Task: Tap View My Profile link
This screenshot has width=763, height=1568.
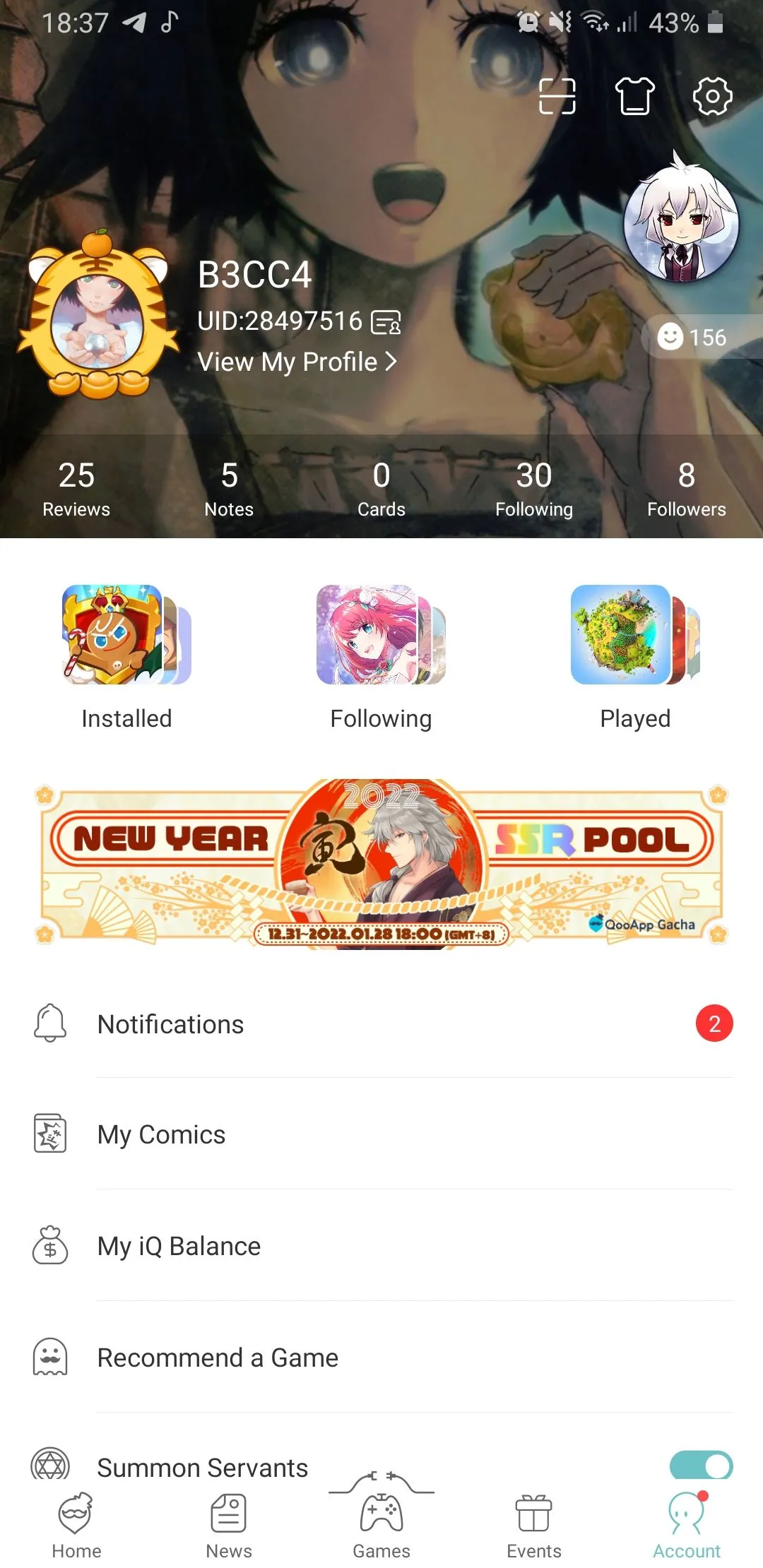Action: [x=297, y=362]
